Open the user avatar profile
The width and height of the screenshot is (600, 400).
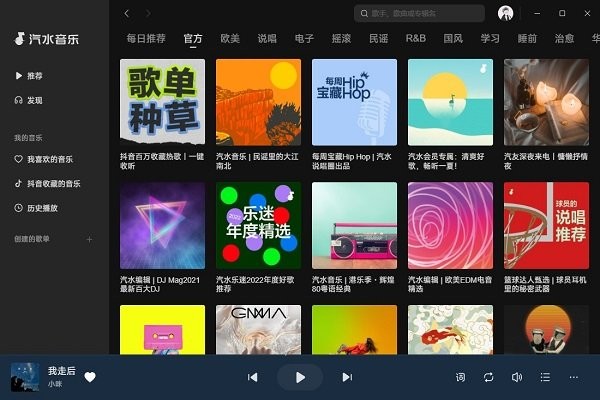[x=506, y=13]
